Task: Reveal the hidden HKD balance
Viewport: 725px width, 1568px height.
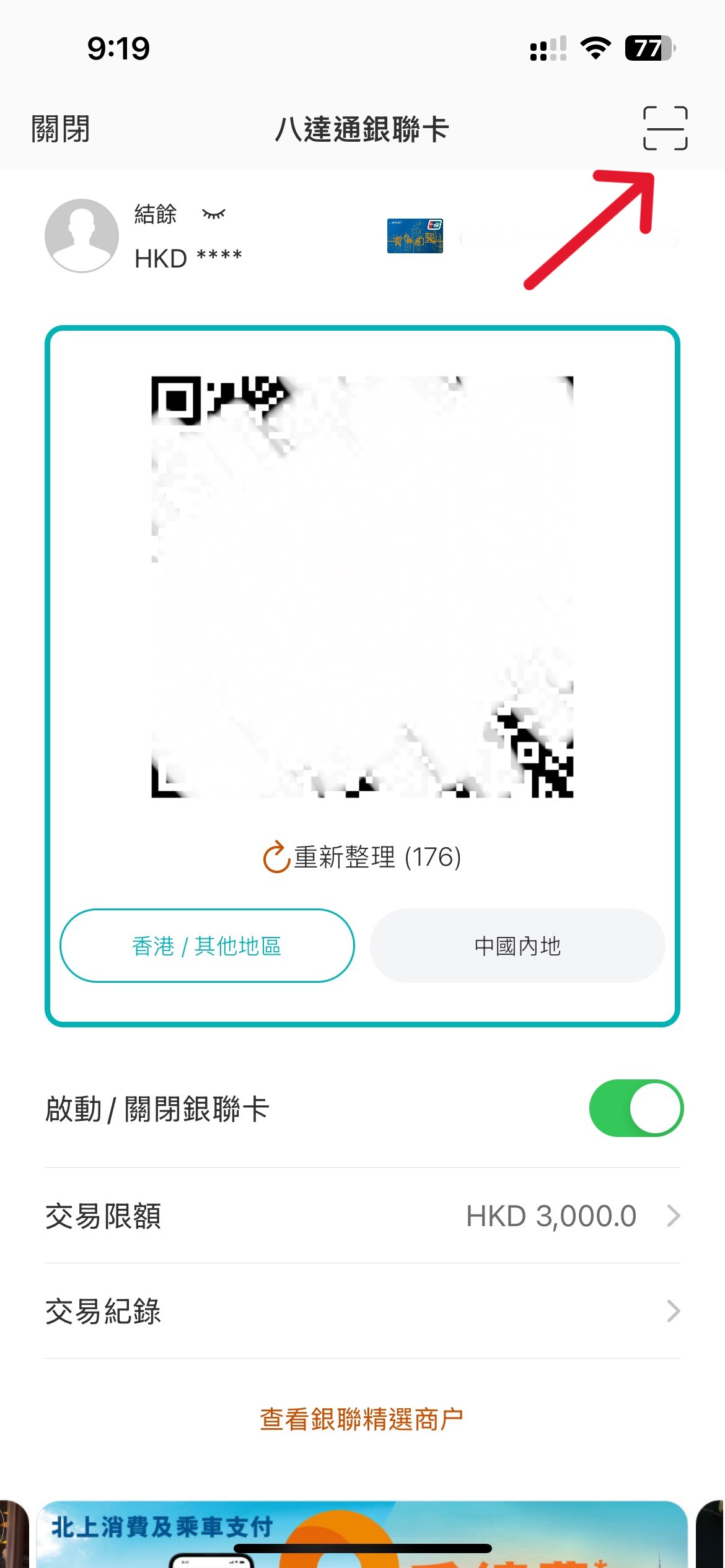Action: [x=214, y=214]
